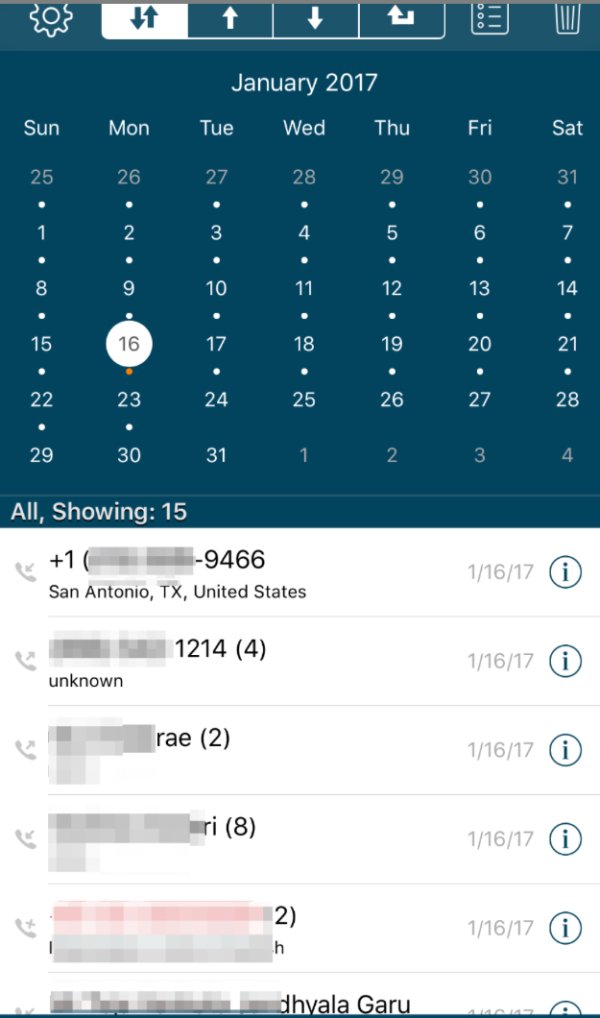Open the list view icon
Image resolution: width=600 pixels, height=1018 pixels.
490,18
